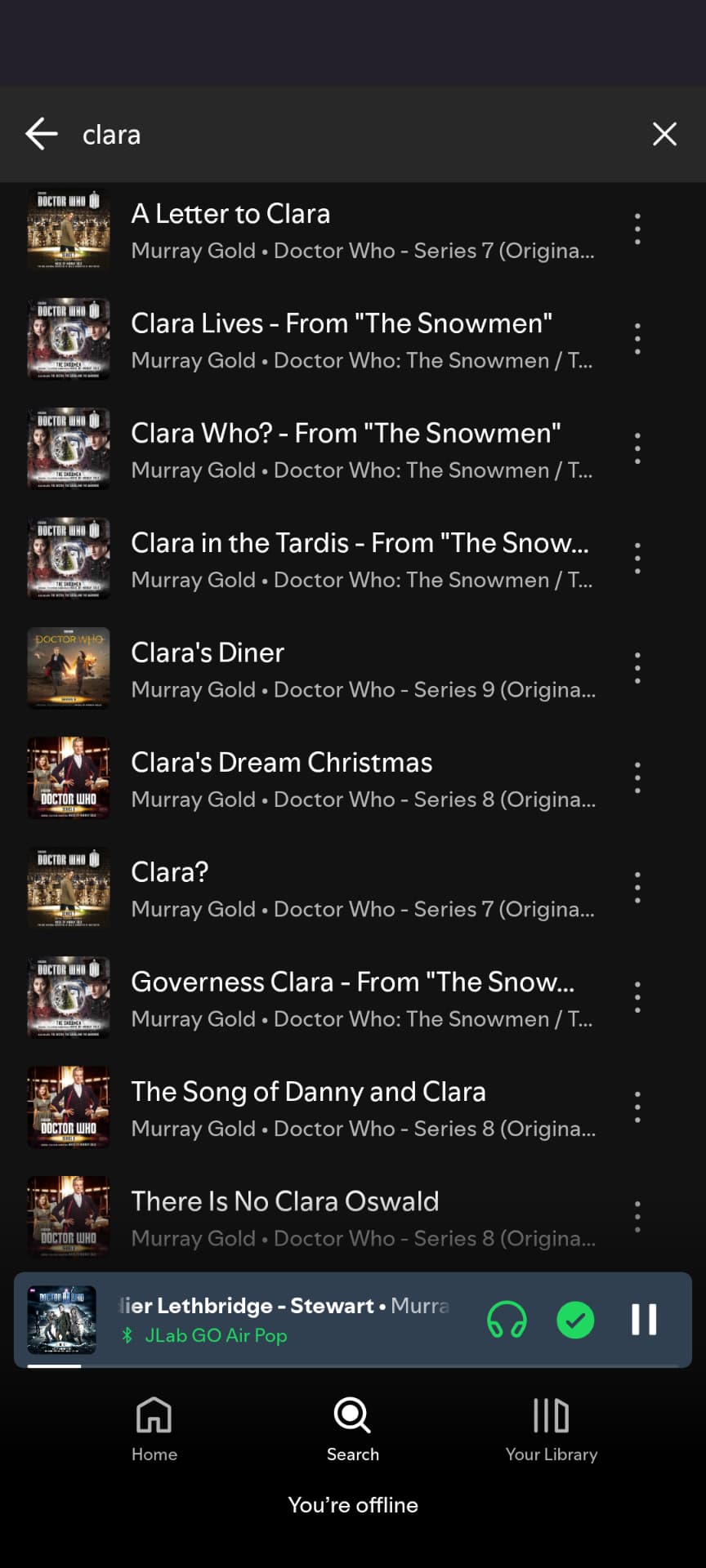Play the track "Clara's Diner"
706x1568 pixels.
click(x=319, y=669)
